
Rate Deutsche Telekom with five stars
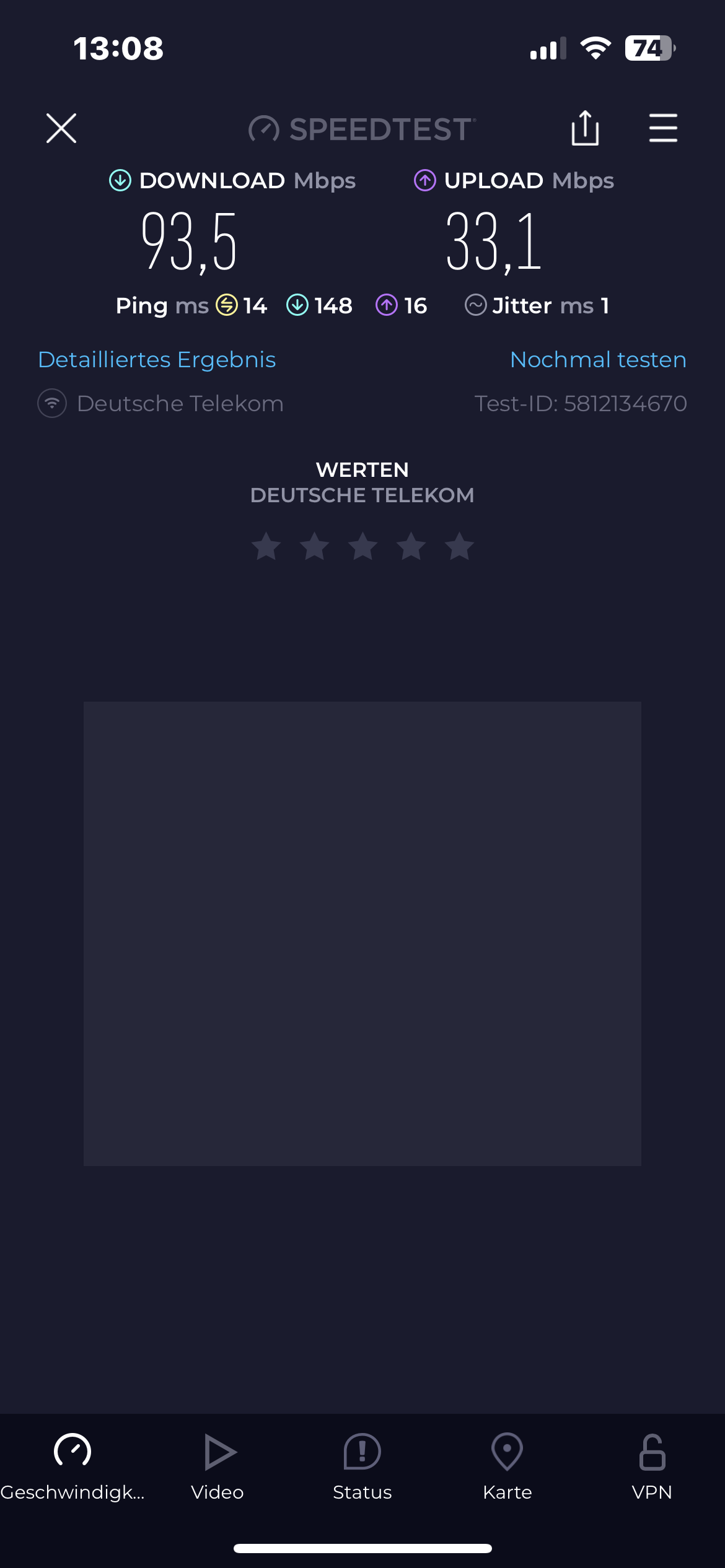[459, 547]
